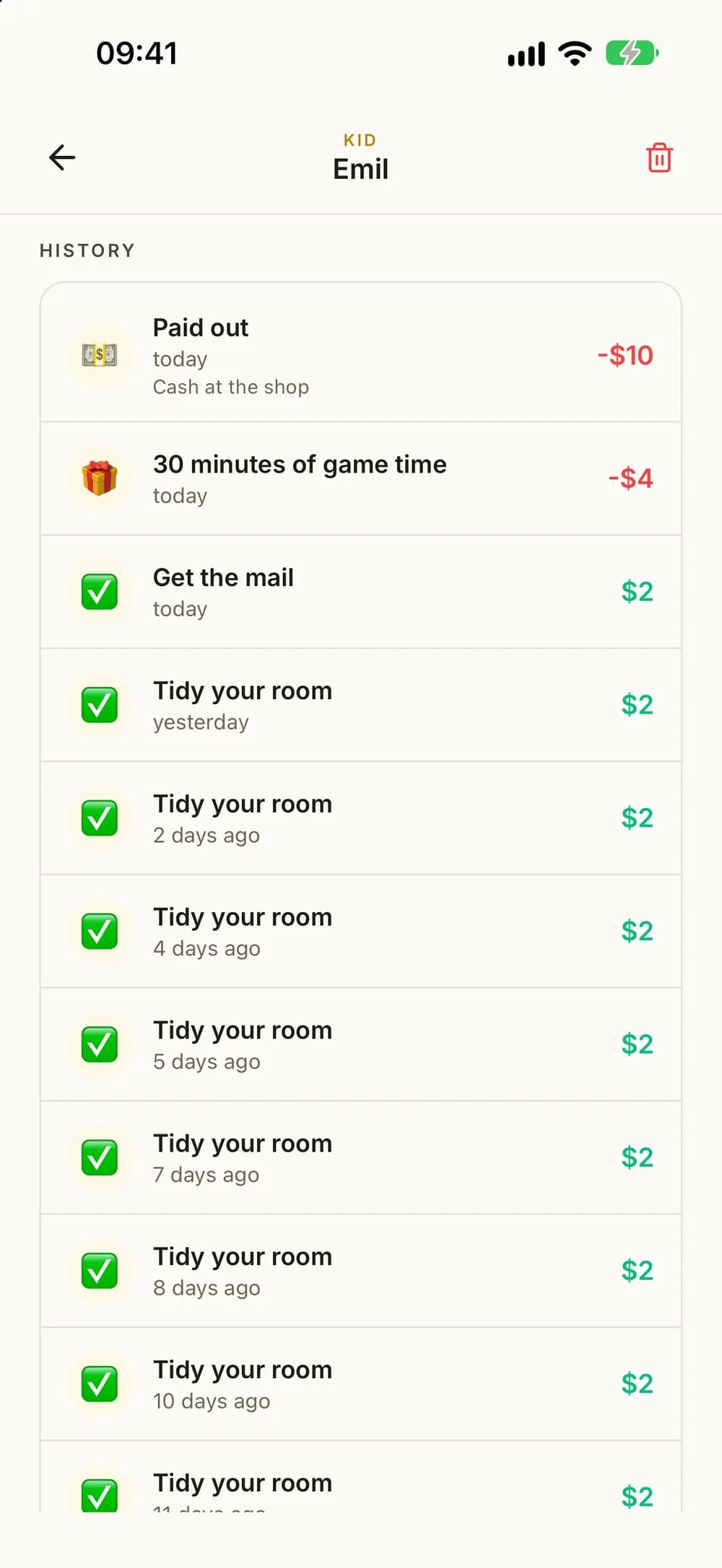Open the Paid out history entry

point(361,352)
